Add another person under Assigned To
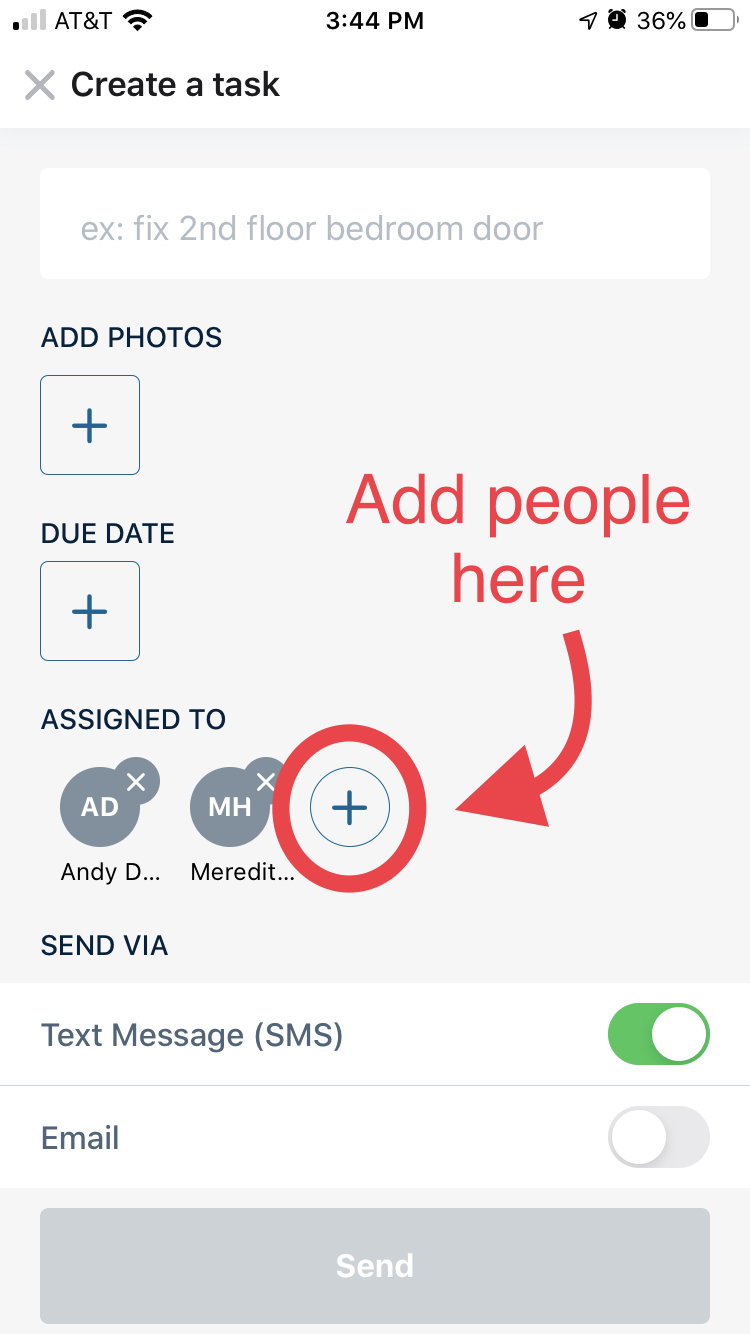750x1334 pixels. [x=350, y=807]
